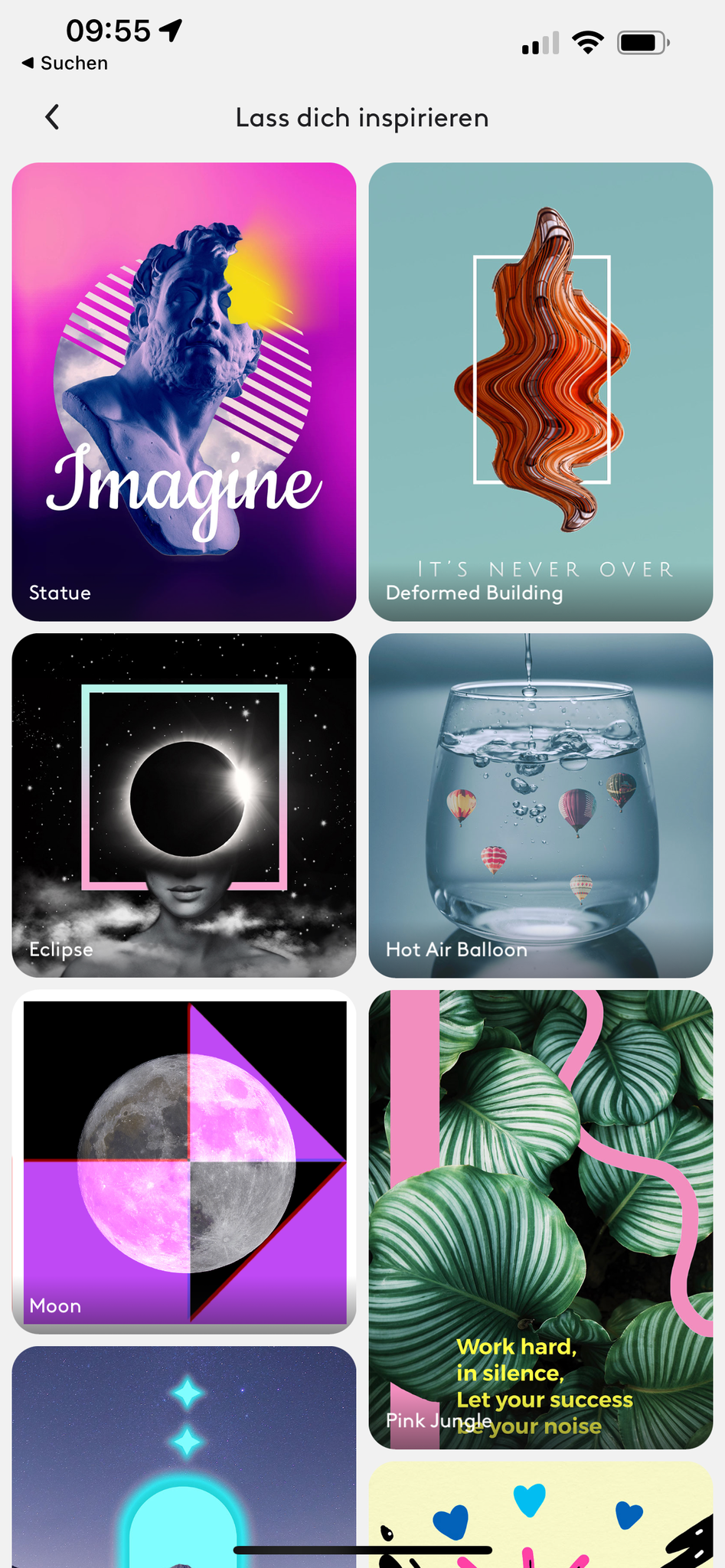Return to Suchen via the status bar link
725x1568 pixels.
pyautogui.click(x=65, y=63)
